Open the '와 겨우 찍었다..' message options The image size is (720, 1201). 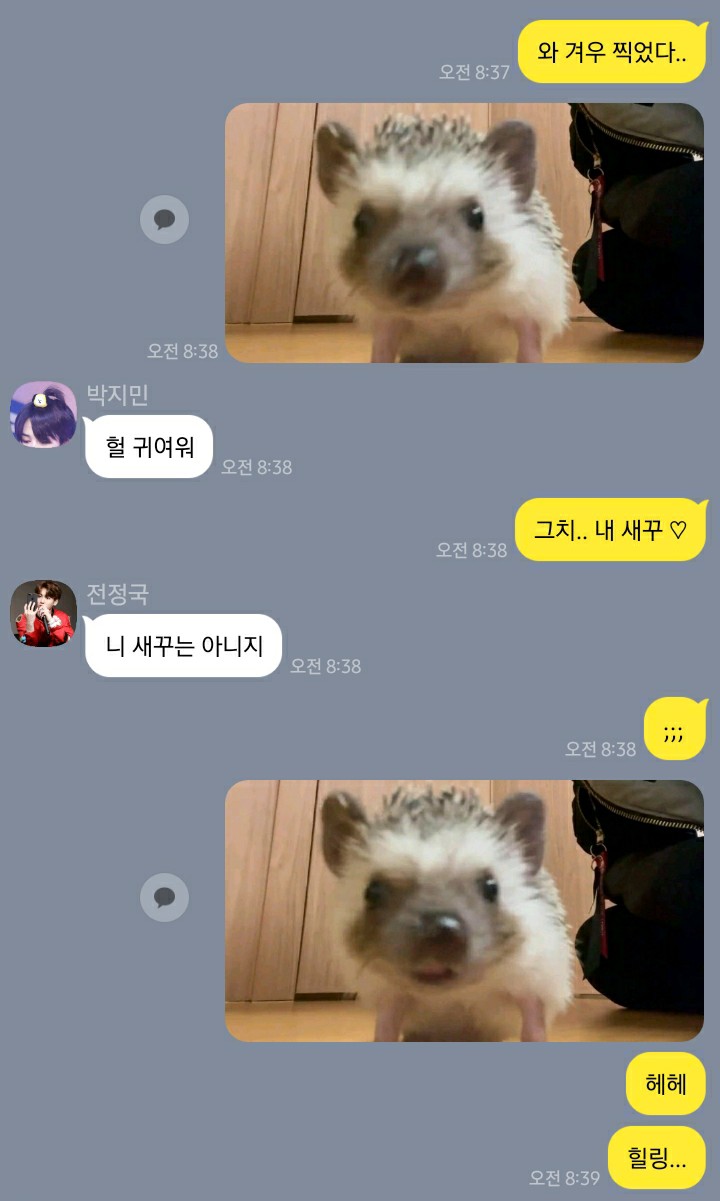pos(610,52)
